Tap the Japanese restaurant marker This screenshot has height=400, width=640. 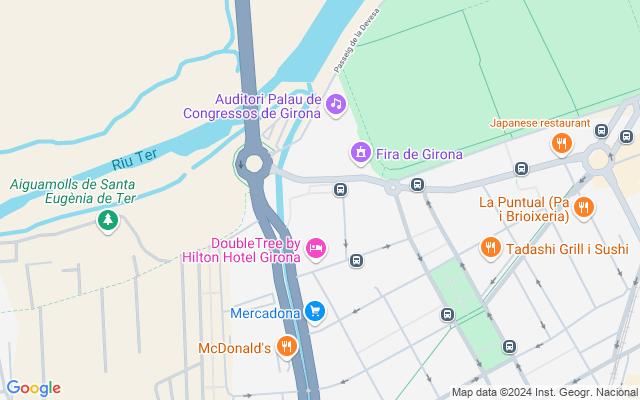pos(561,144)
